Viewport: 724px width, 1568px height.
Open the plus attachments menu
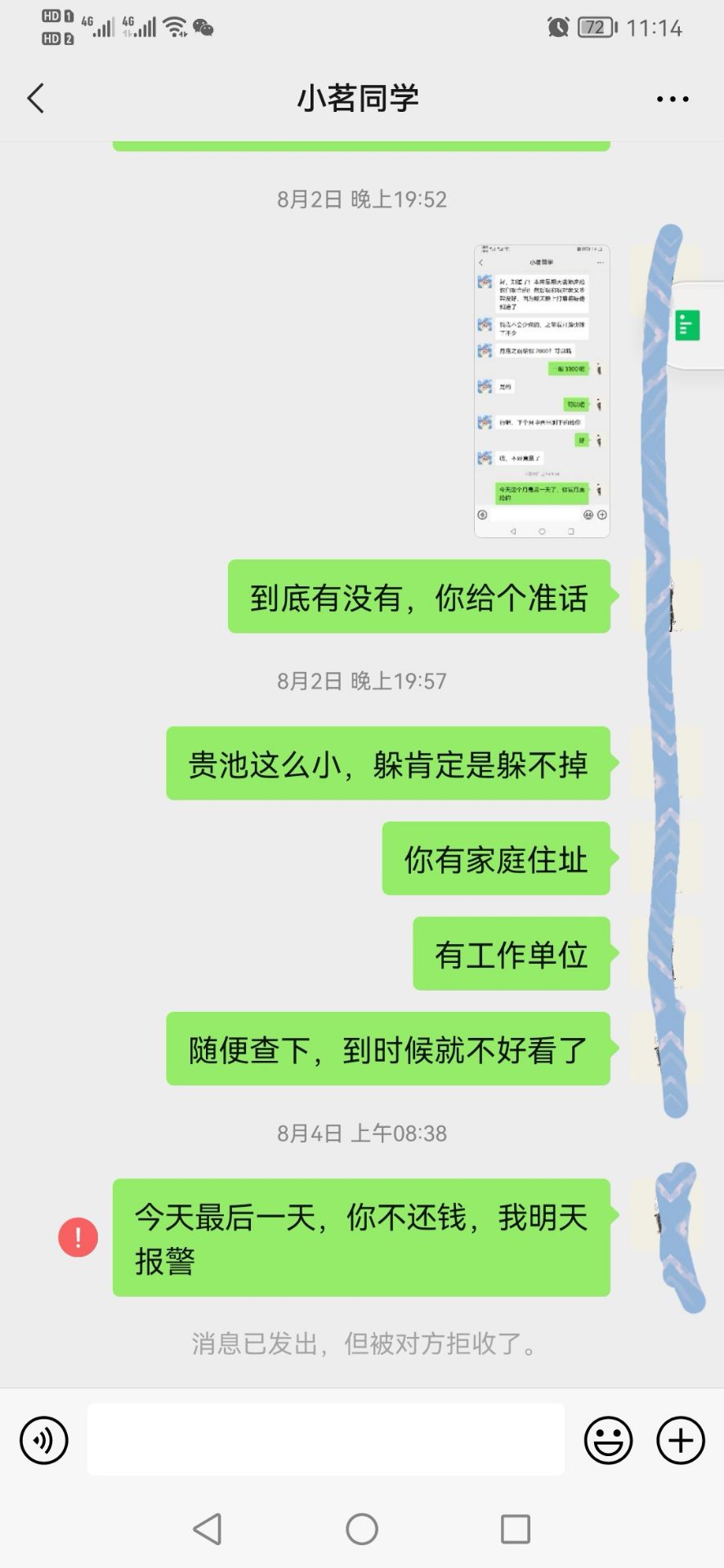[x=680, y=1440]
